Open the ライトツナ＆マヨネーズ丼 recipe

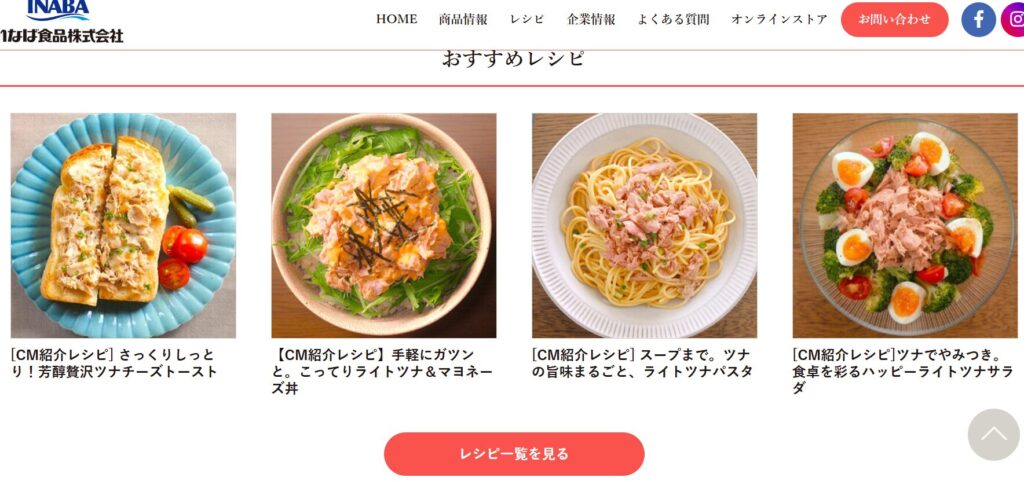tap(383, 225)
